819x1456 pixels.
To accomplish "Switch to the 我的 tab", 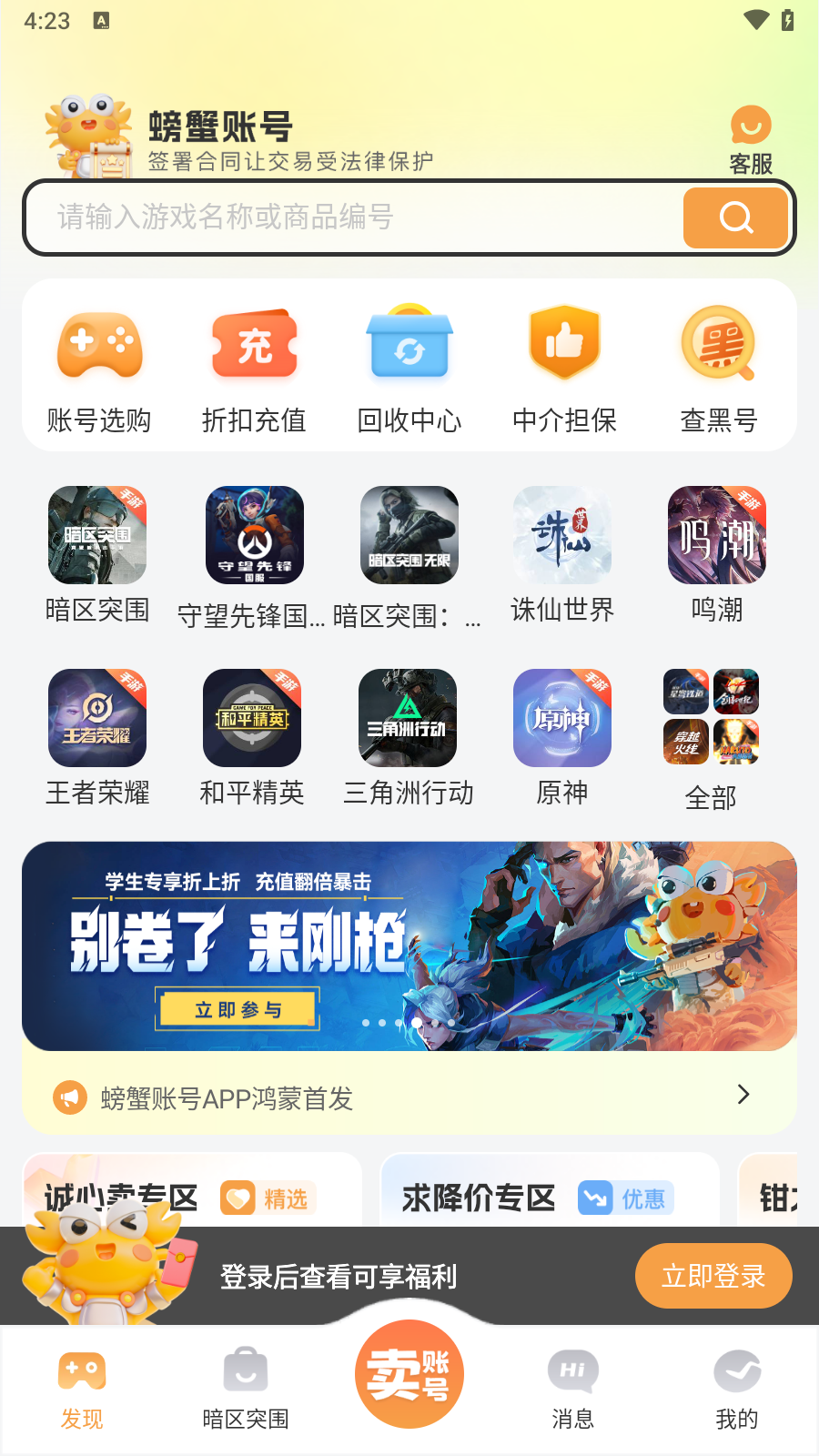I will pyautogui.click(x=736, y=1389).
